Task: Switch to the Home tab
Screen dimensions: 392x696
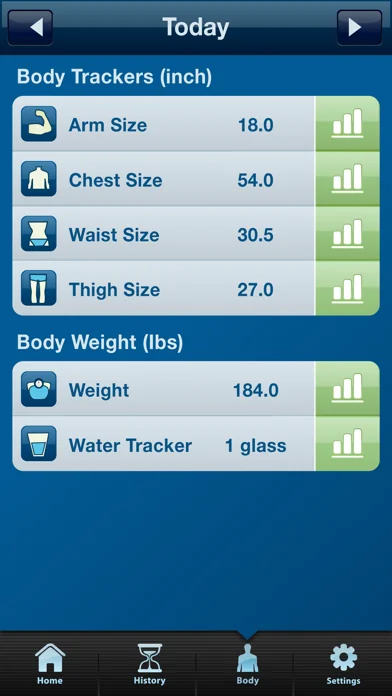Action: click(49, 664)
